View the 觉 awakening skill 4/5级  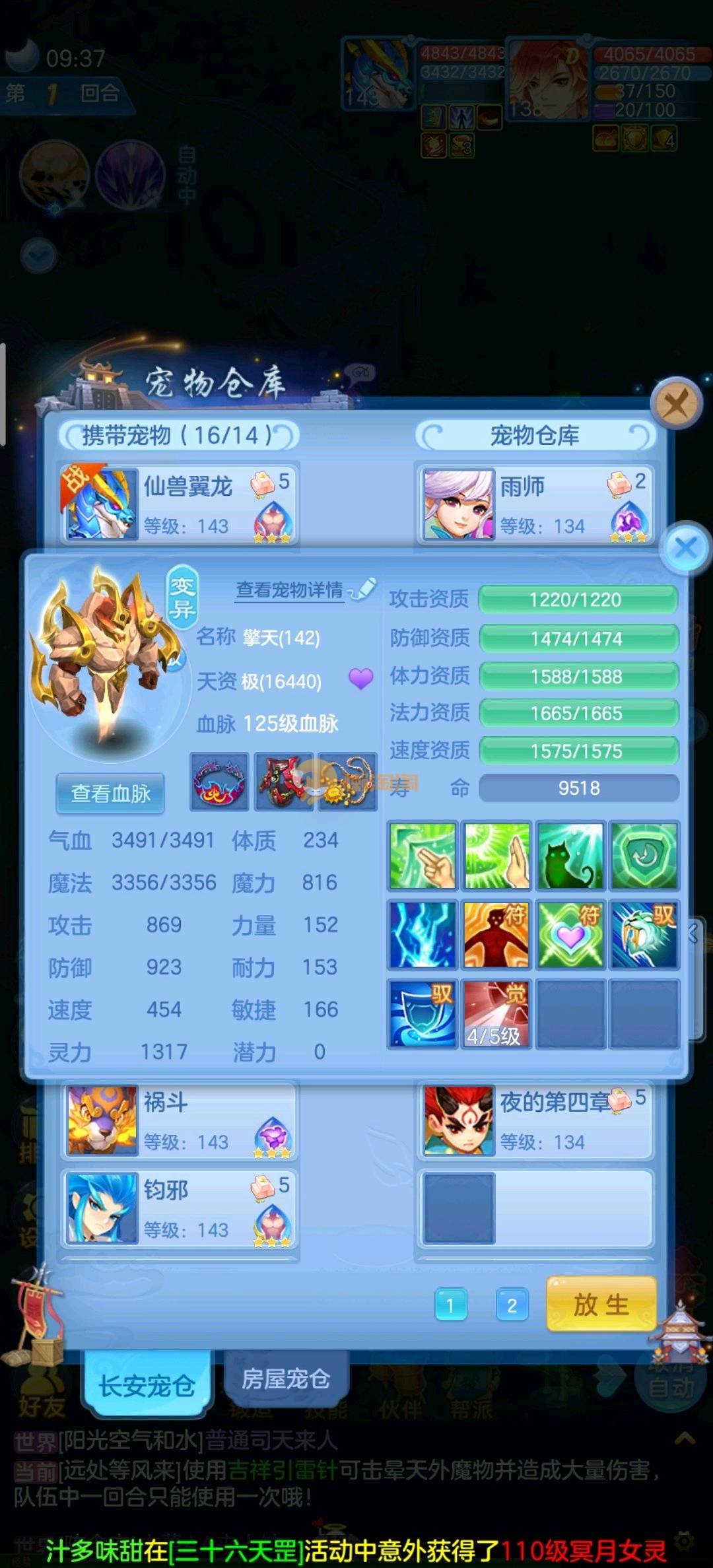pyautogui.click(x=496, y=1014)
